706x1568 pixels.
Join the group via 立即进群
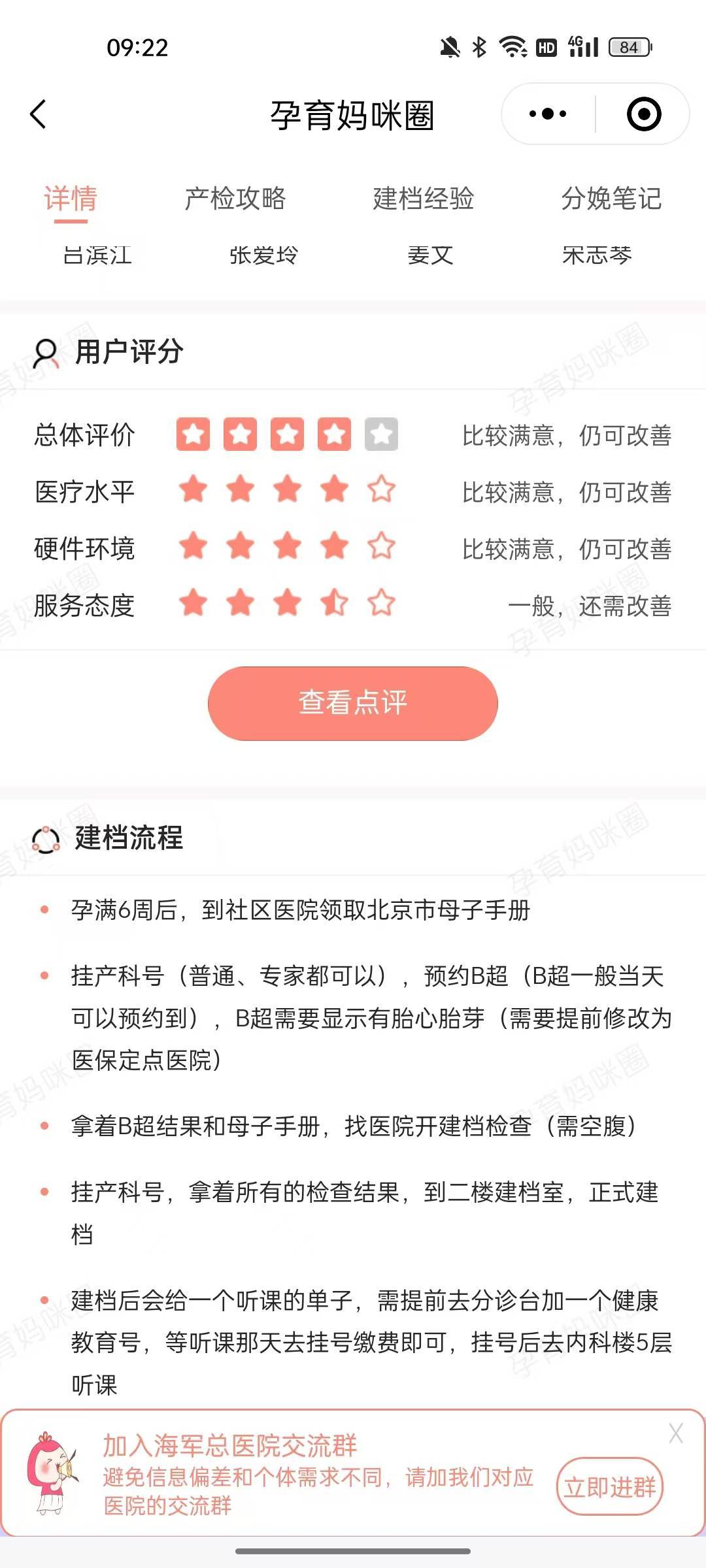pos(610,1487)
